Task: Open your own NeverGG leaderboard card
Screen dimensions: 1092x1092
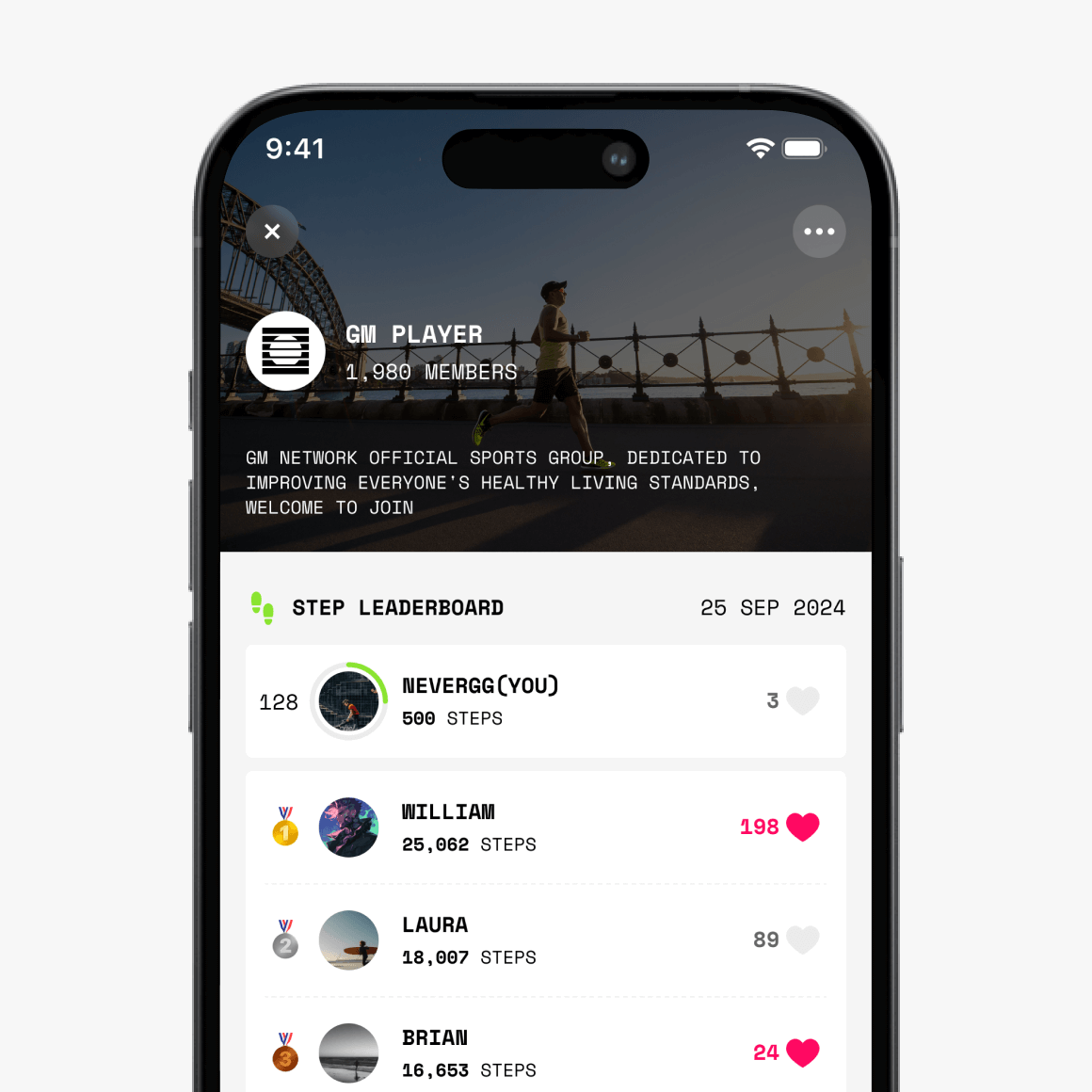Action: (546, 701)
